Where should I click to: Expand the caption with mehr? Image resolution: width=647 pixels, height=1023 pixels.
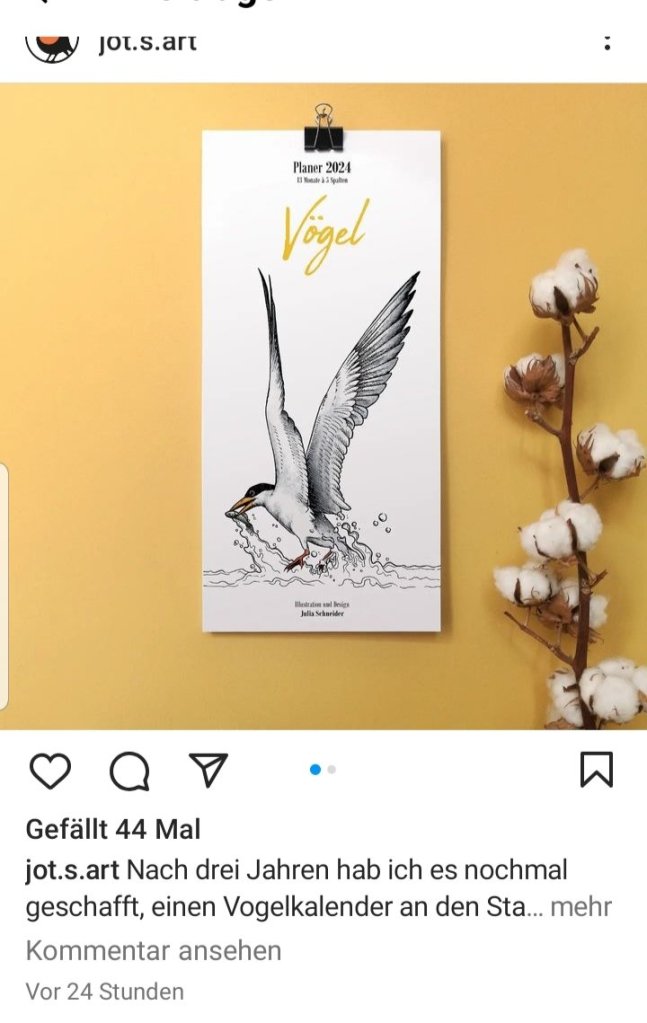pyautogui.click(x=581, y=907)
